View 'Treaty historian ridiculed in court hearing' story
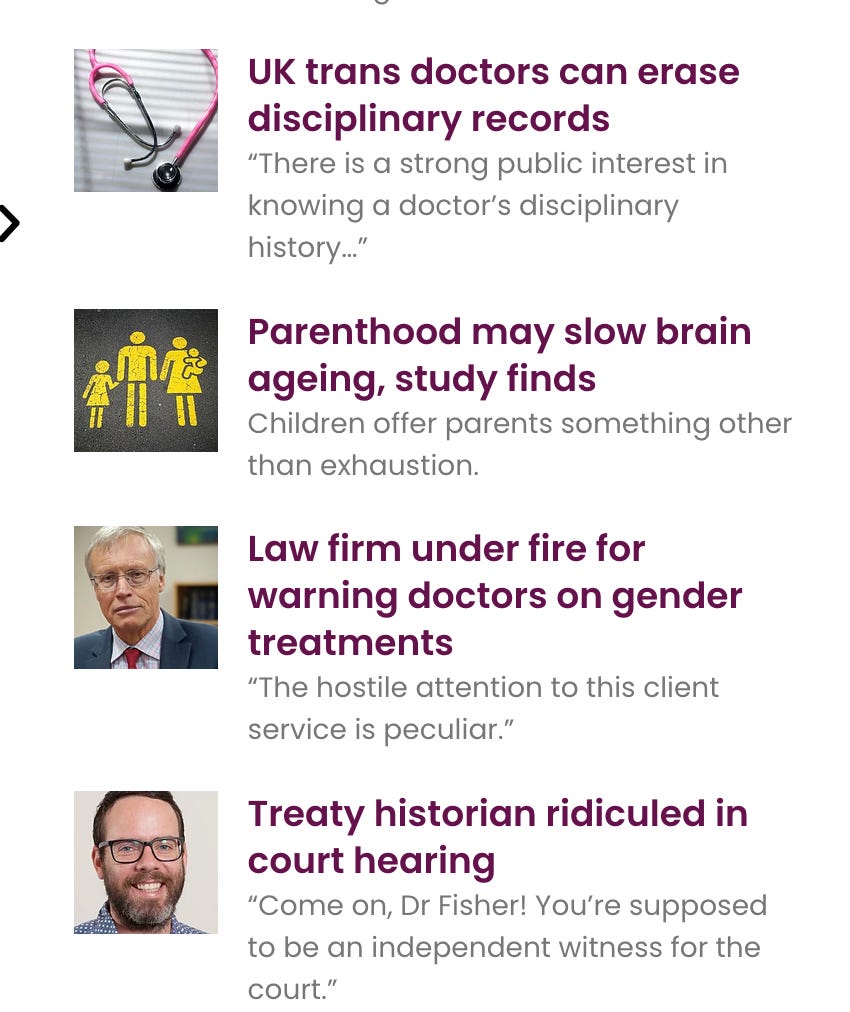The width and height of the screenshot is (850, 1012). click(497, 837)
